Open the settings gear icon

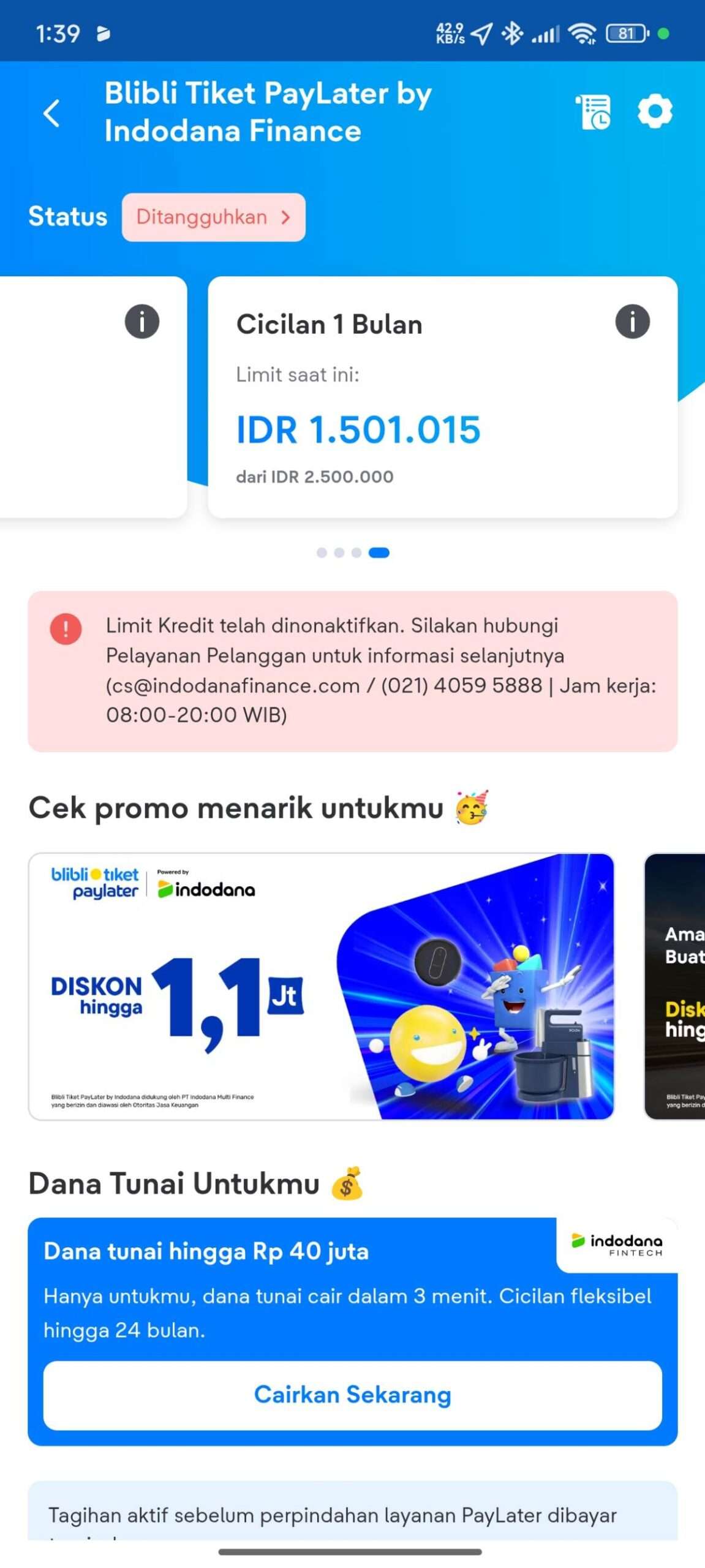[655, 111]
